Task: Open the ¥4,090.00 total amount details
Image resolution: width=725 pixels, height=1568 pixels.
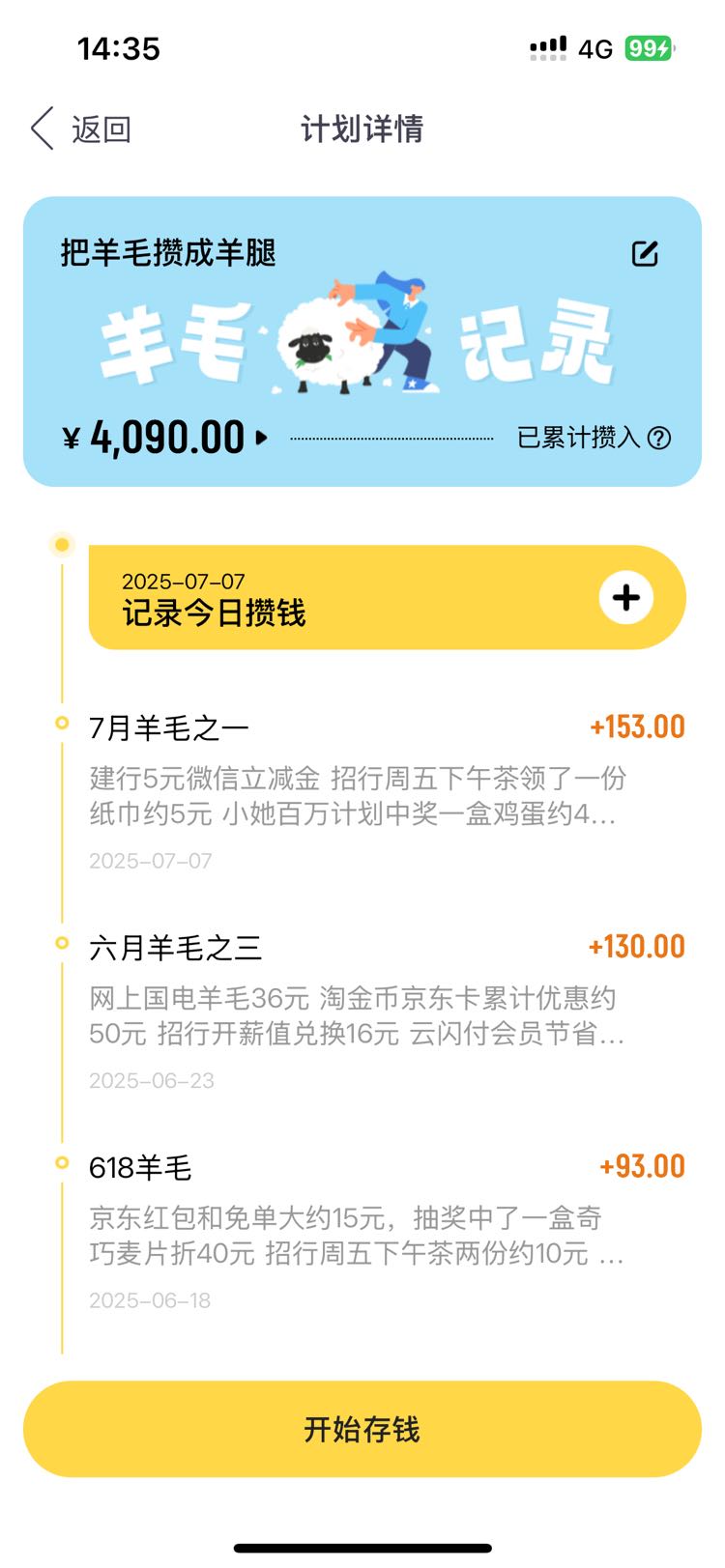Action: click(x=164, y=438)
